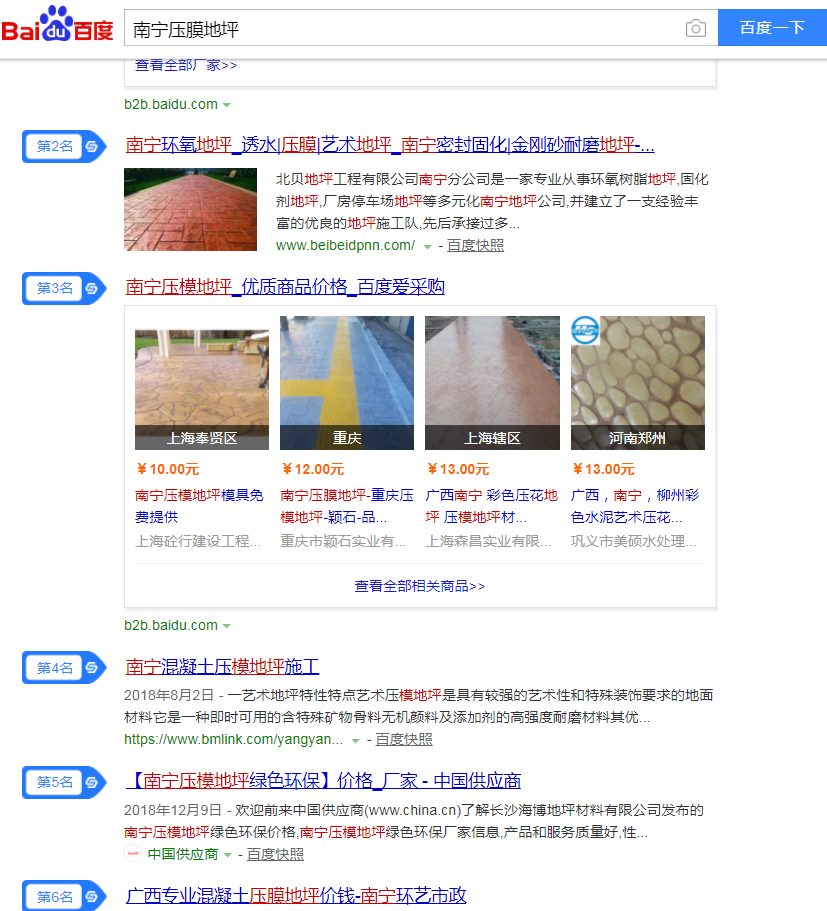Tap the 百度一下 search button

tap(771, 28)
